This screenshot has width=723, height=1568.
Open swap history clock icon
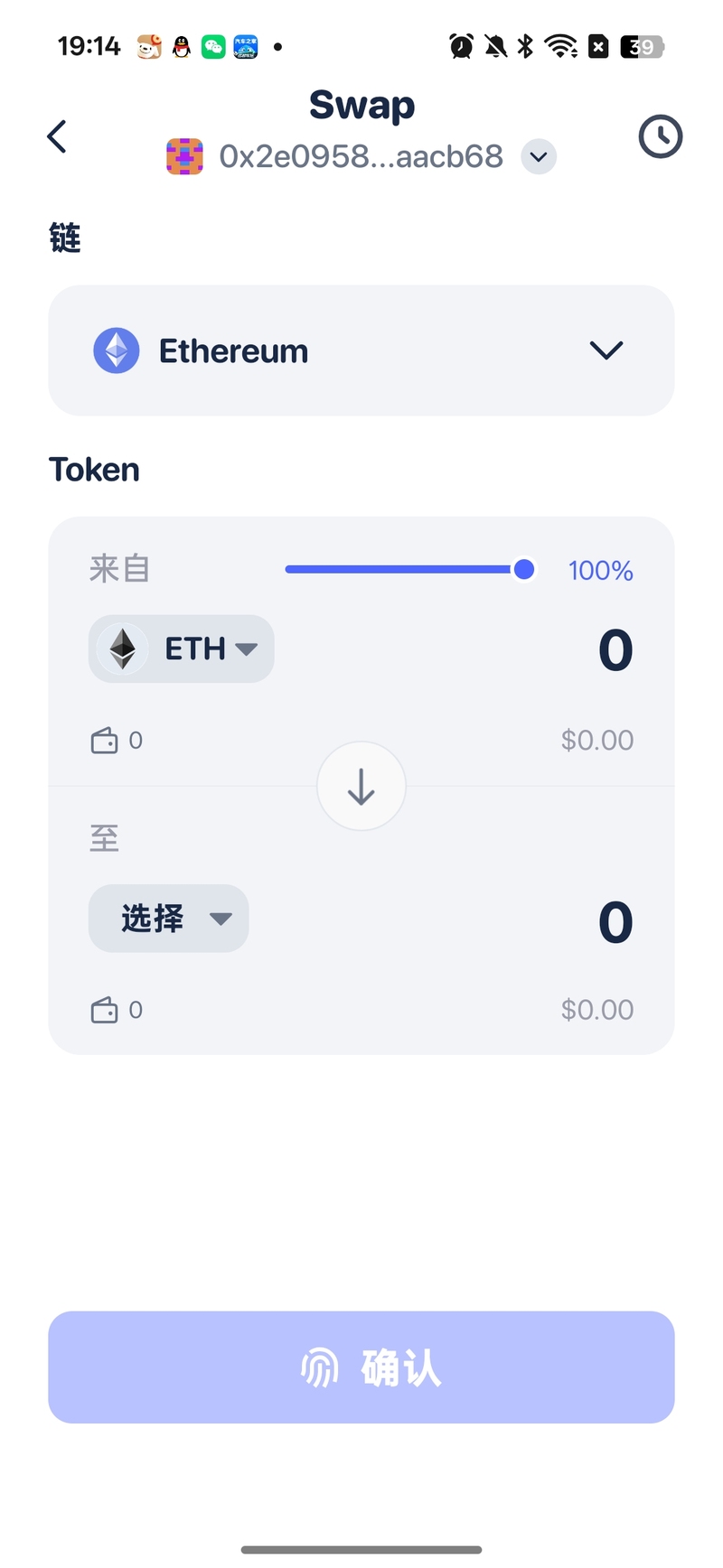(x=660, y=137)
